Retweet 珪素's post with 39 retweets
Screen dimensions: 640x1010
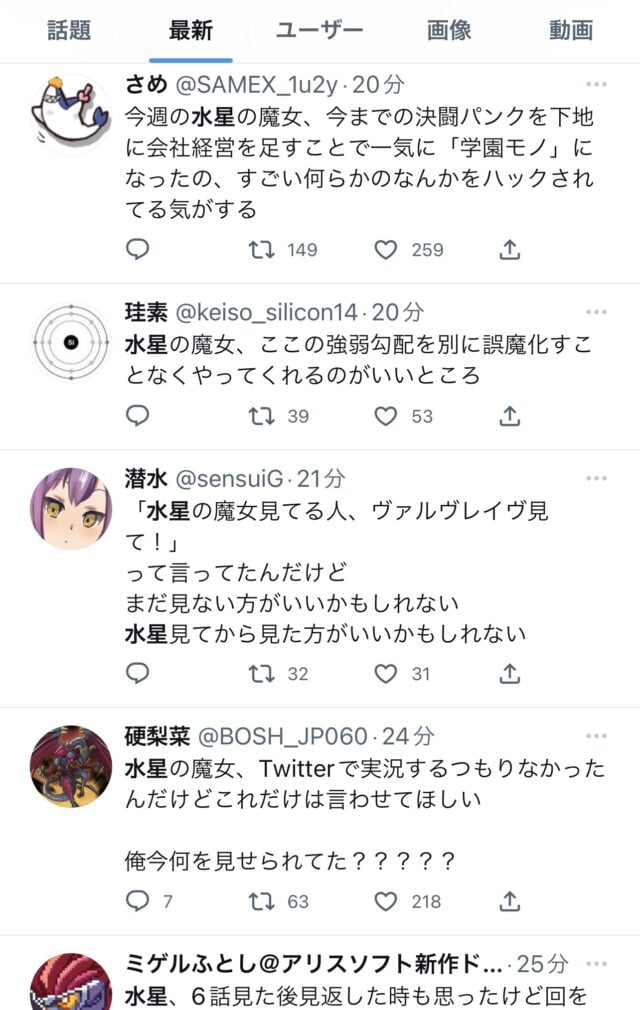pyautogui.click(x=262, y=415)
